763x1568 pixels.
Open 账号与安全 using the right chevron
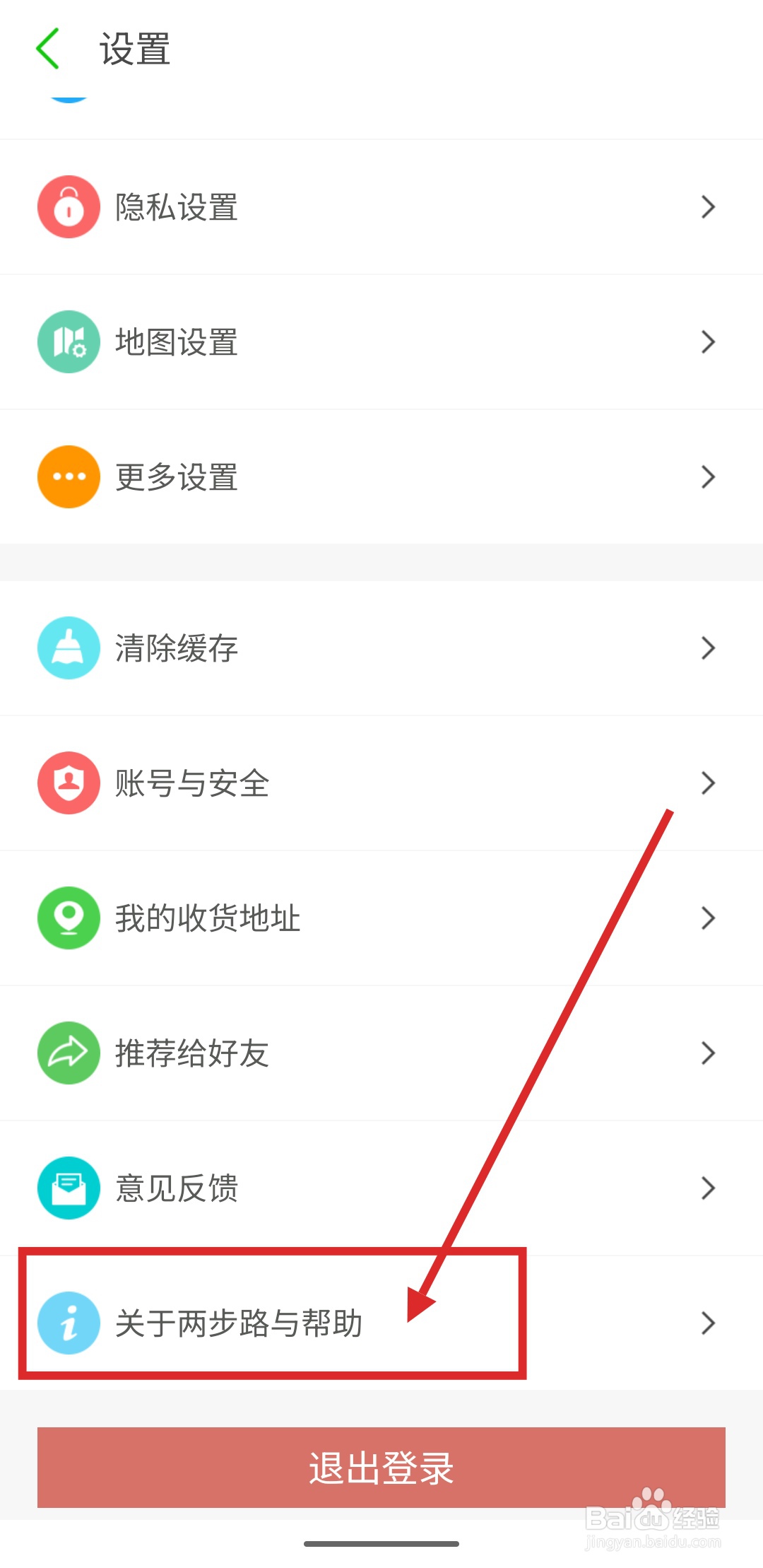[x=709, y=783]
